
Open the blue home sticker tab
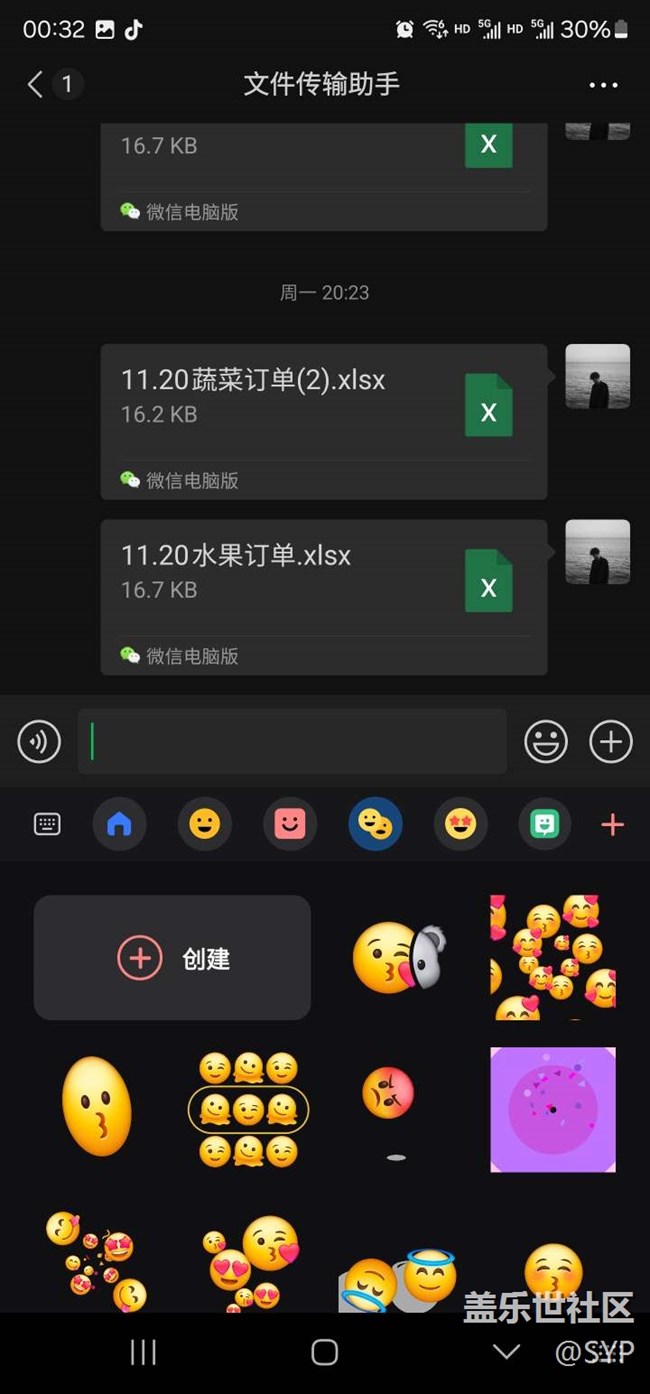click(x=119, y=824)
